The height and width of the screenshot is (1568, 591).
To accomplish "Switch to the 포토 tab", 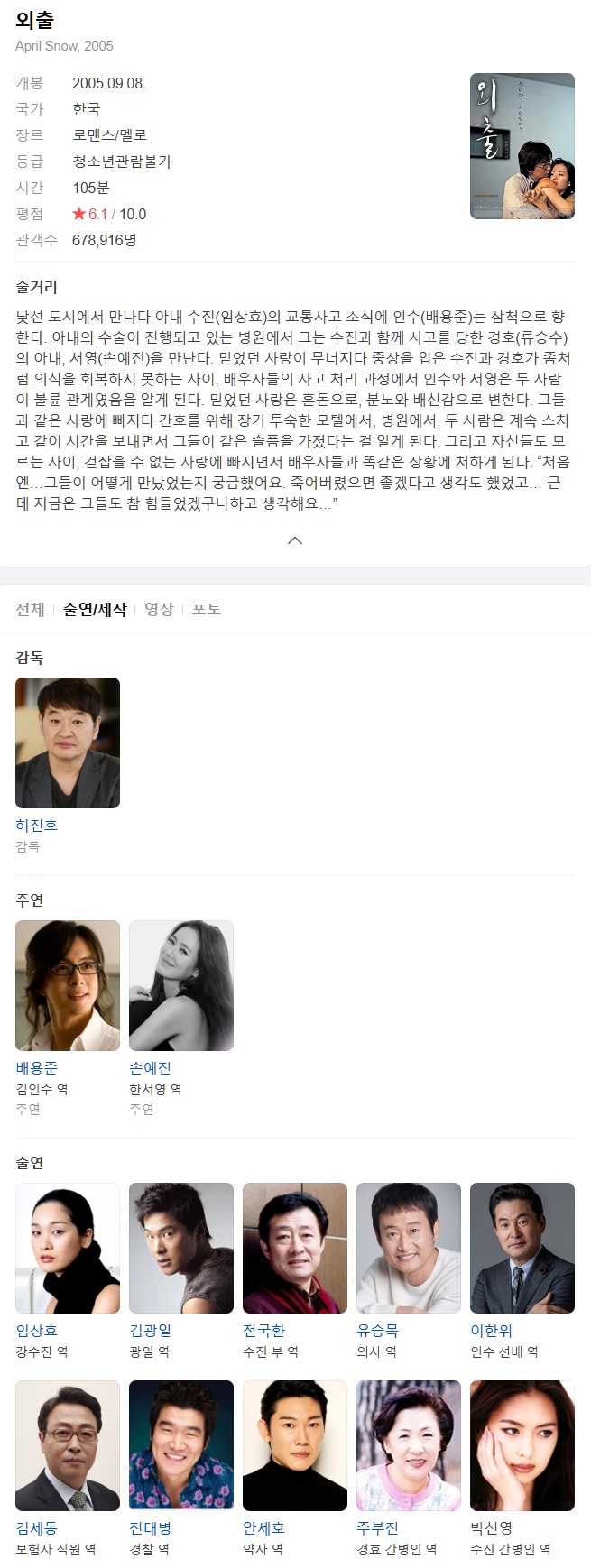I will click(206, 609).
